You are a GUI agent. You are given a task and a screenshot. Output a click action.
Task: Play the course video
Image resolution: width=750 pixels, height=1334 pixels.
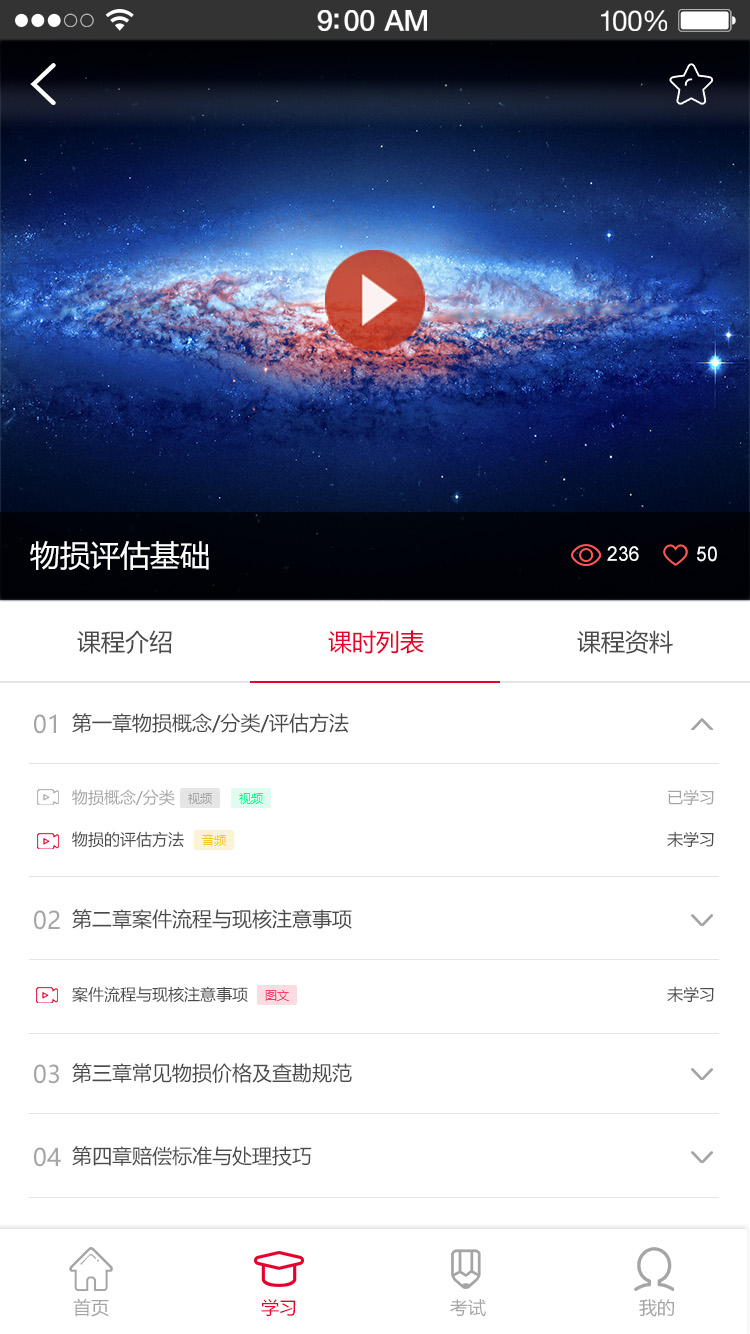375,300
